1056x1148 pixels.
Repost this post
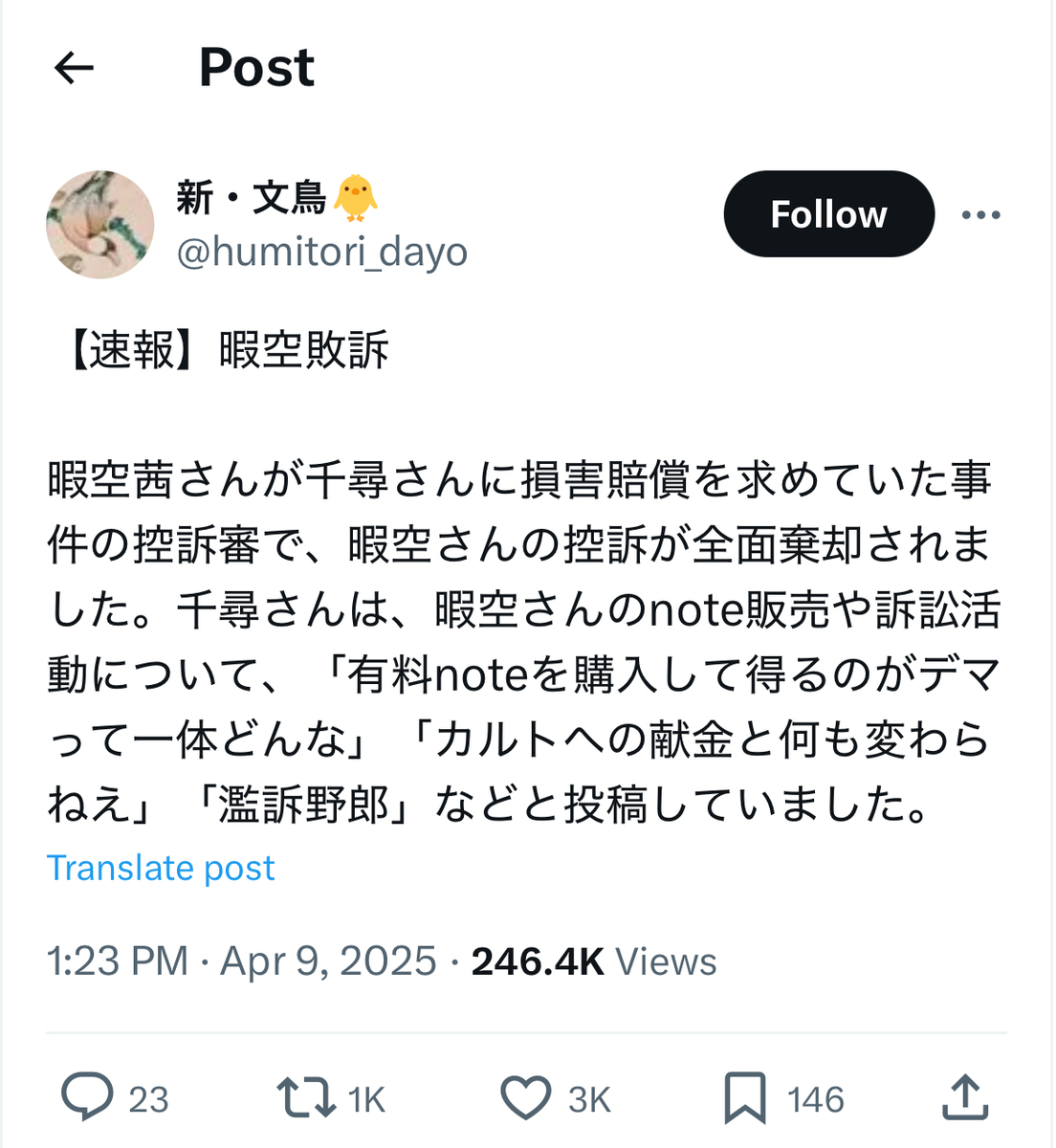tap(305, 1097)
